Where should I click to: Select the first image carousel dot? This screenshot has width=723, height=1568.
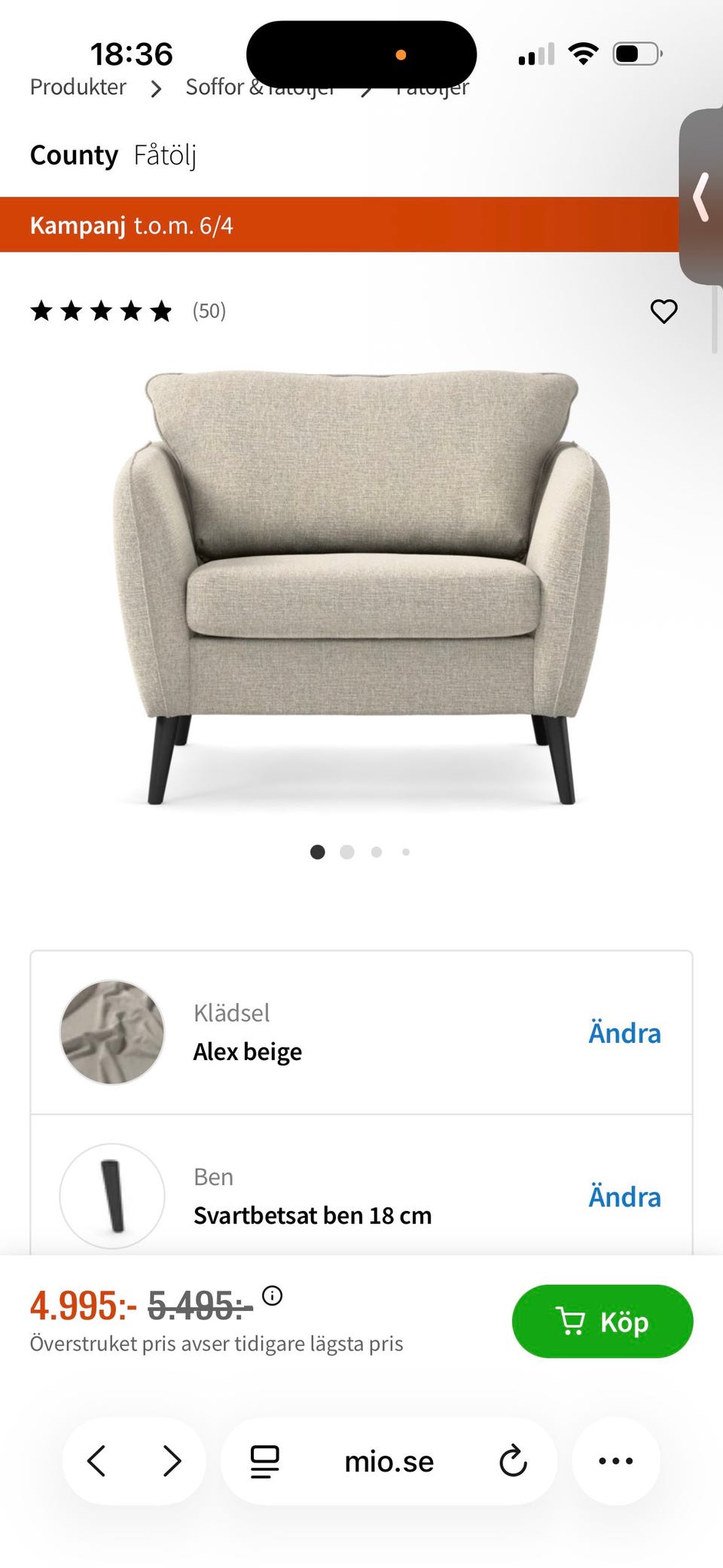point(318,851)
